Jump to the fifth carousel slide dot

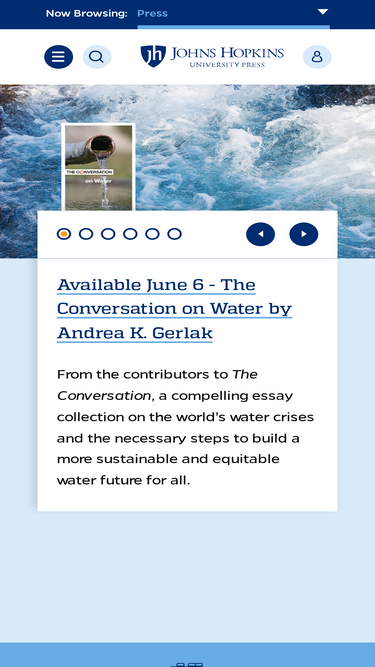[152, 234]
